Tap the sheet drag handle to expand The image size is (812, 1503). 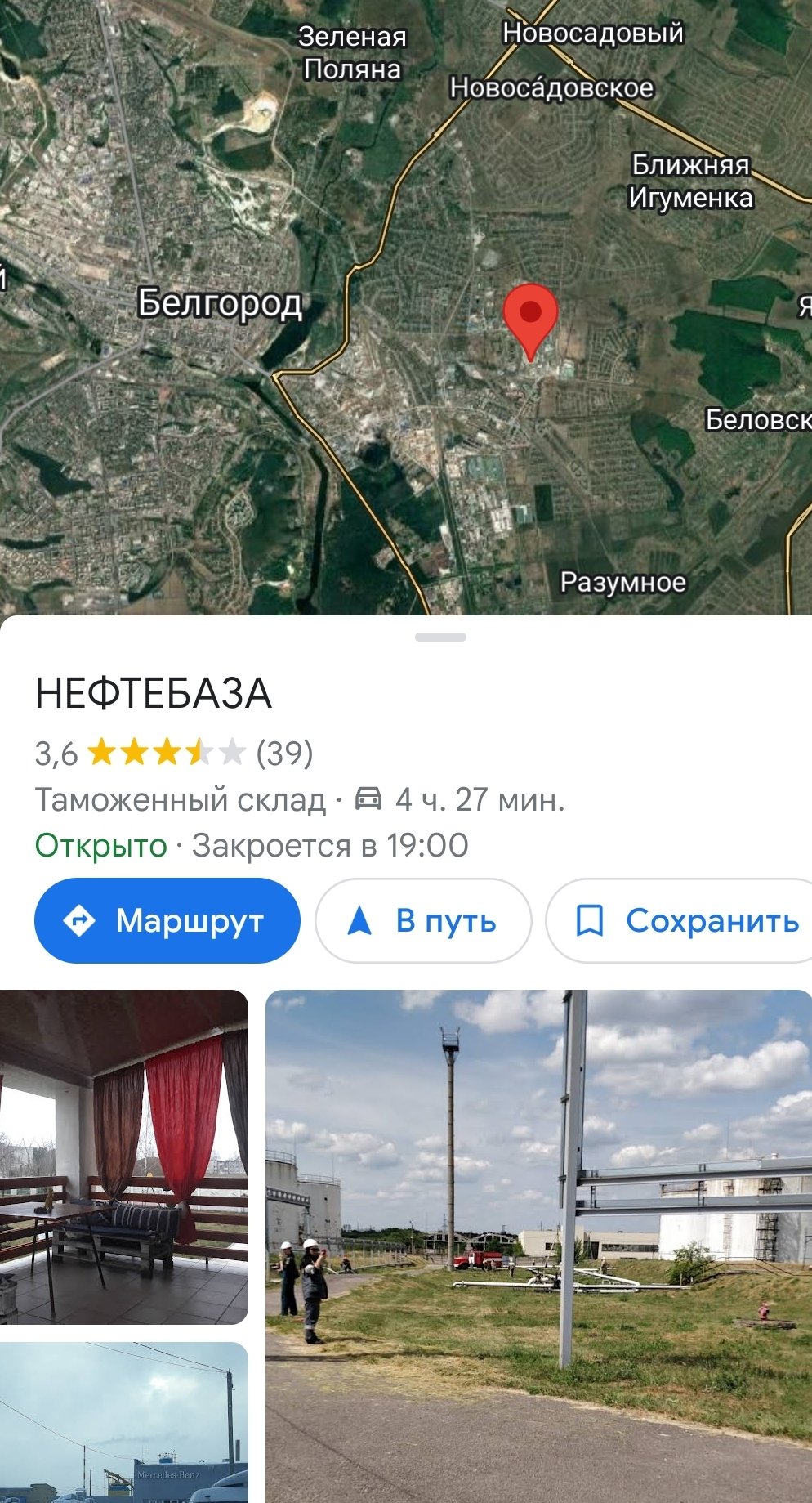click(440, 637)
